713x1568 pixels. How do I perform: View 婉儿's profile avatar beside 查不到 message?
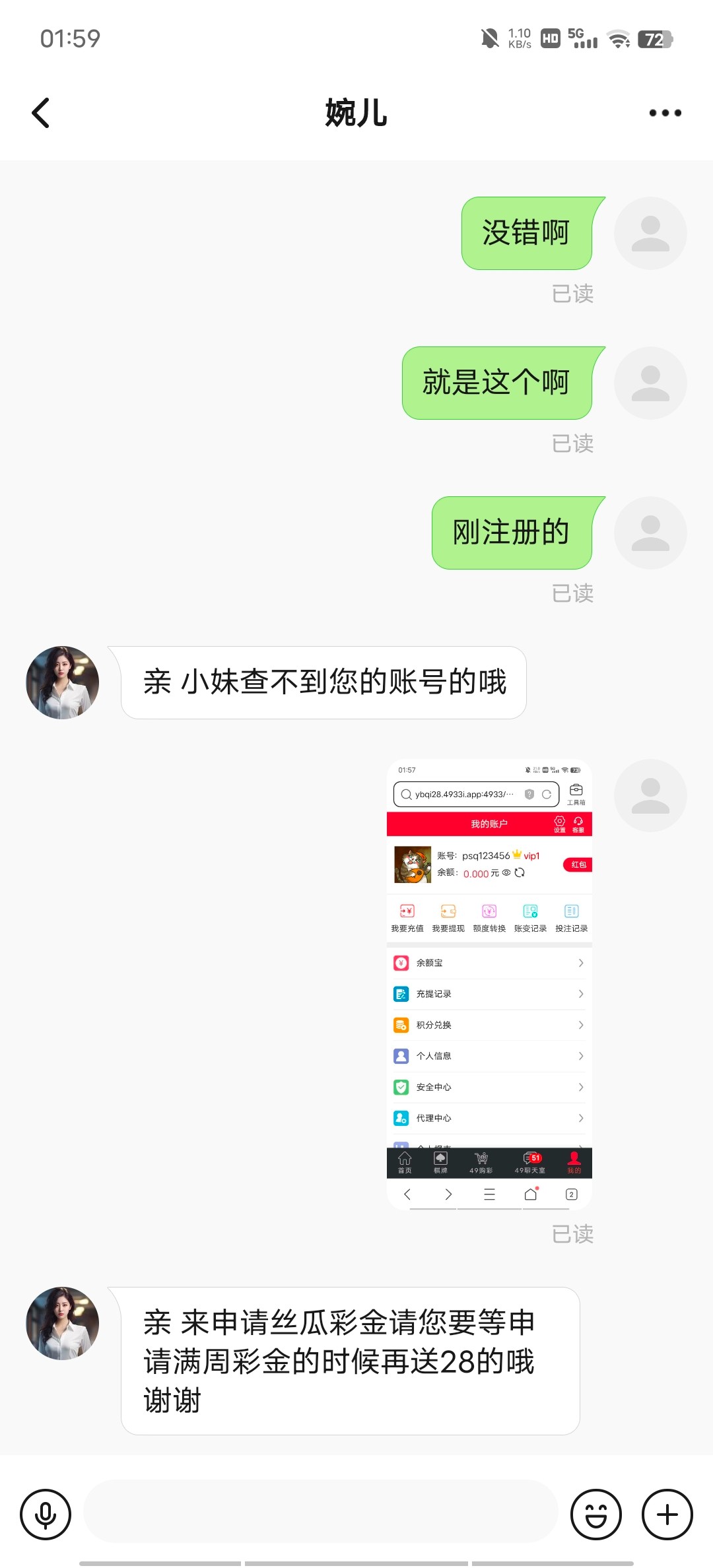[x=63, y=682]
